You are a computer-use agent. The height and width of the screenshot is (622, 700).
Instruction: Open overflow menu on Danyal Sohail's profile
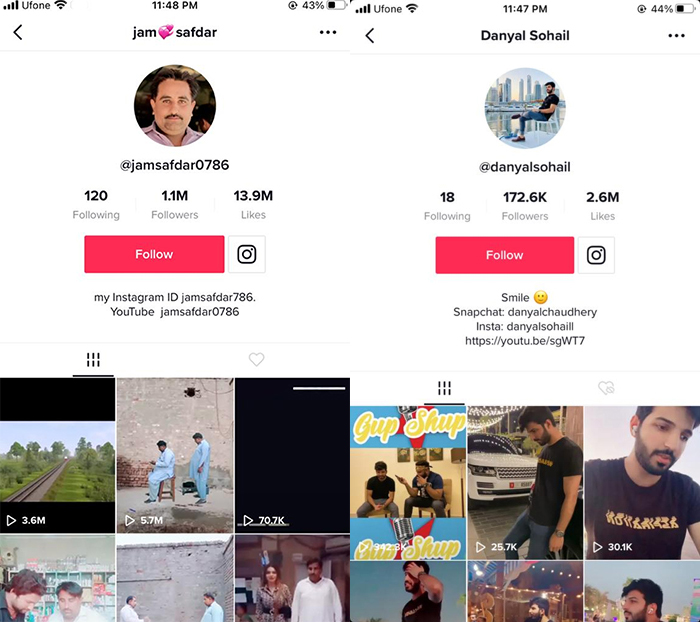click(x=676, y=35)
